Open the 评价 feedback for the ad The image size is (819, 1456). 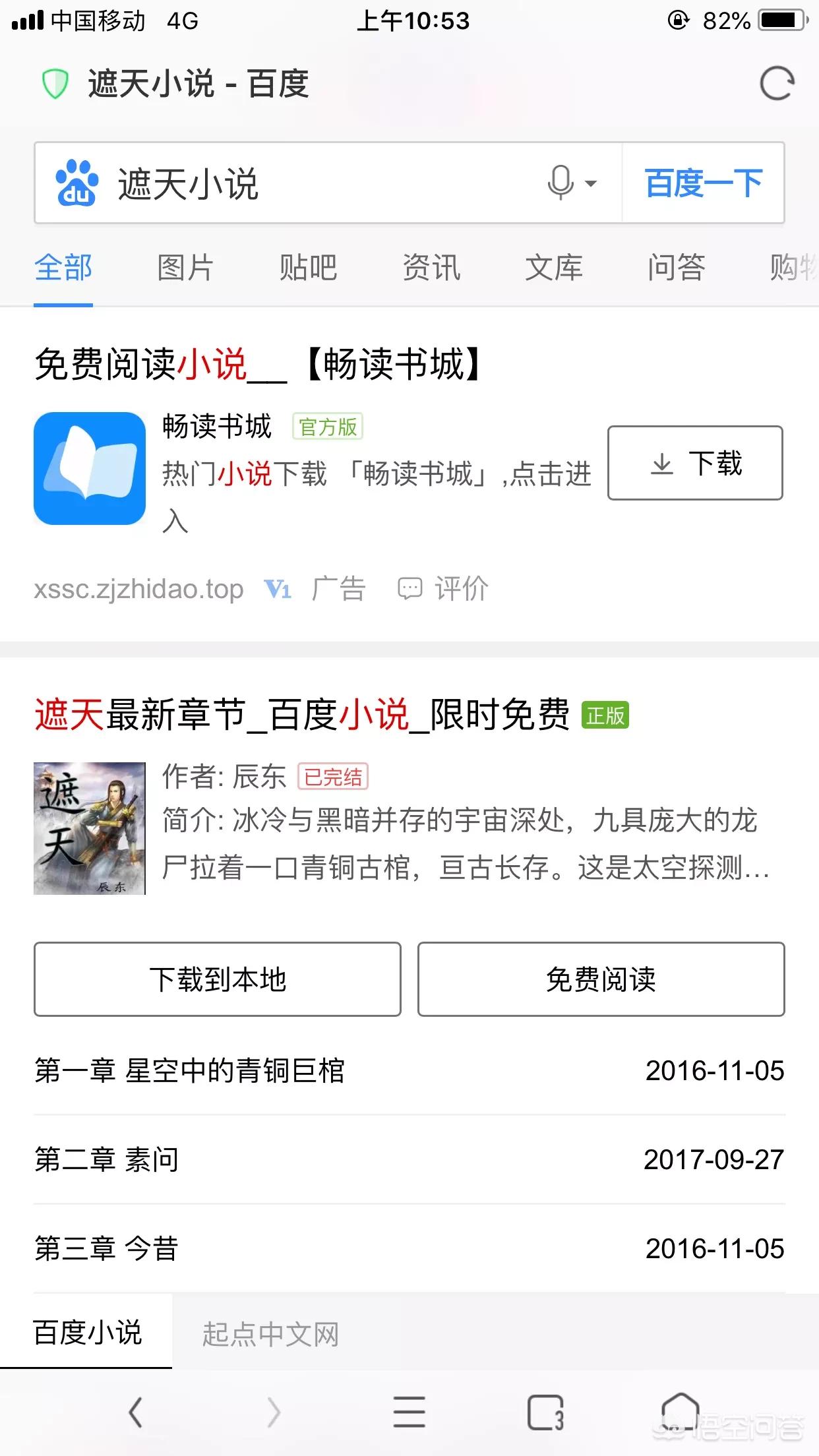443,588
